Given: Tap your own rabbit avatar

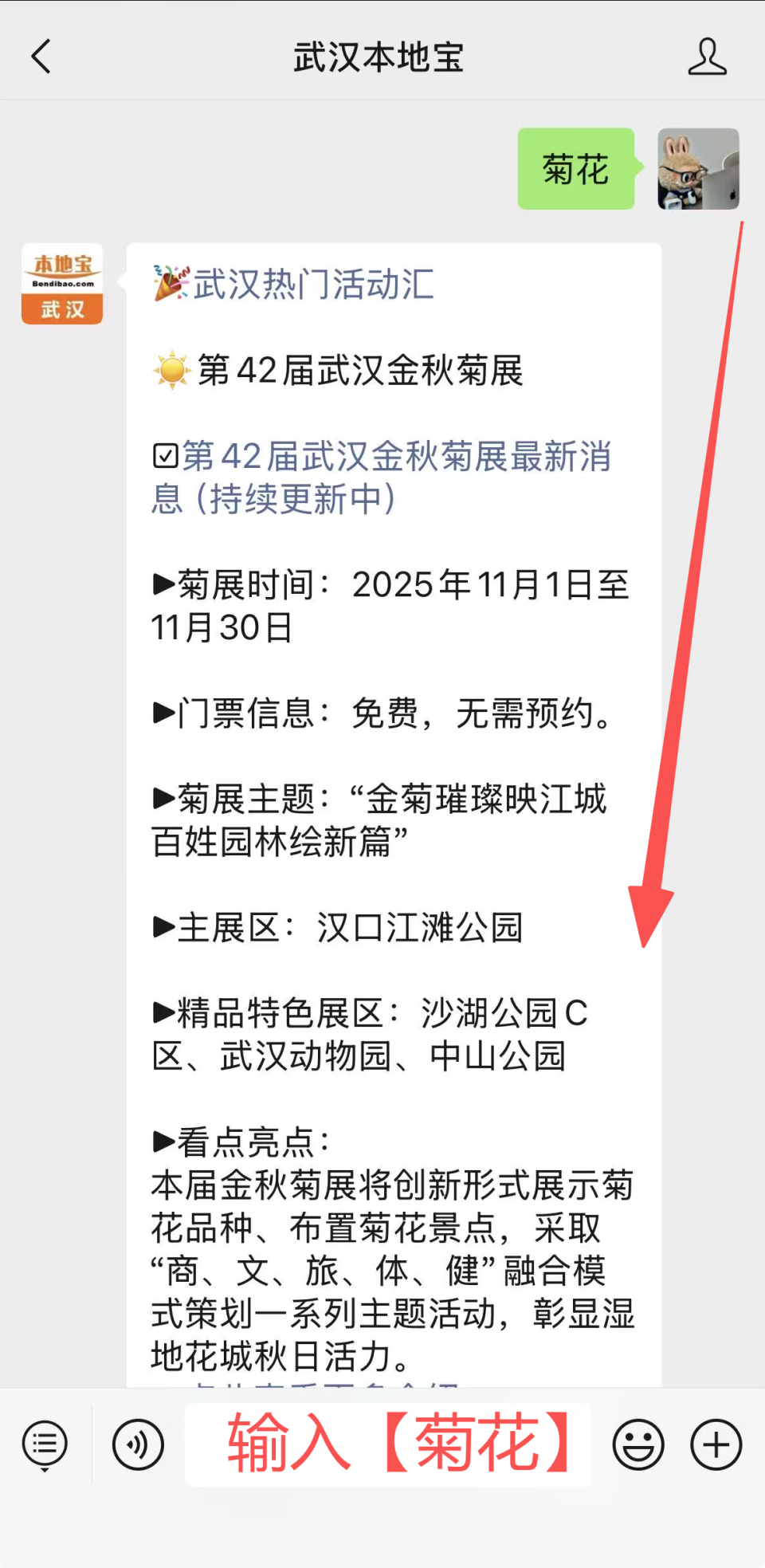Looking at the screenshot, I should coord(698,170).
